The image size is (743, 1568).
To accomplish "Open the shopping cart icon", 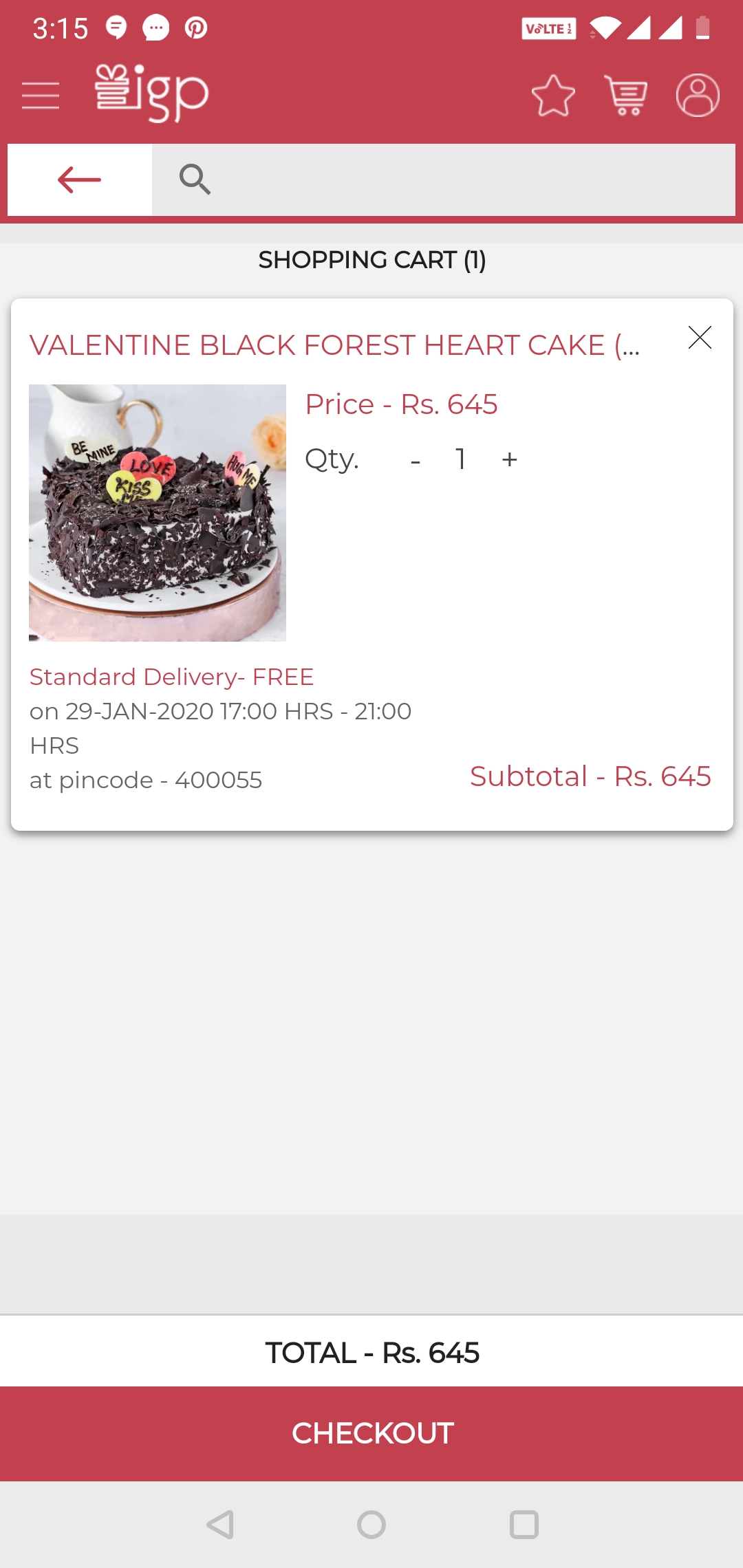I will 625,95.
